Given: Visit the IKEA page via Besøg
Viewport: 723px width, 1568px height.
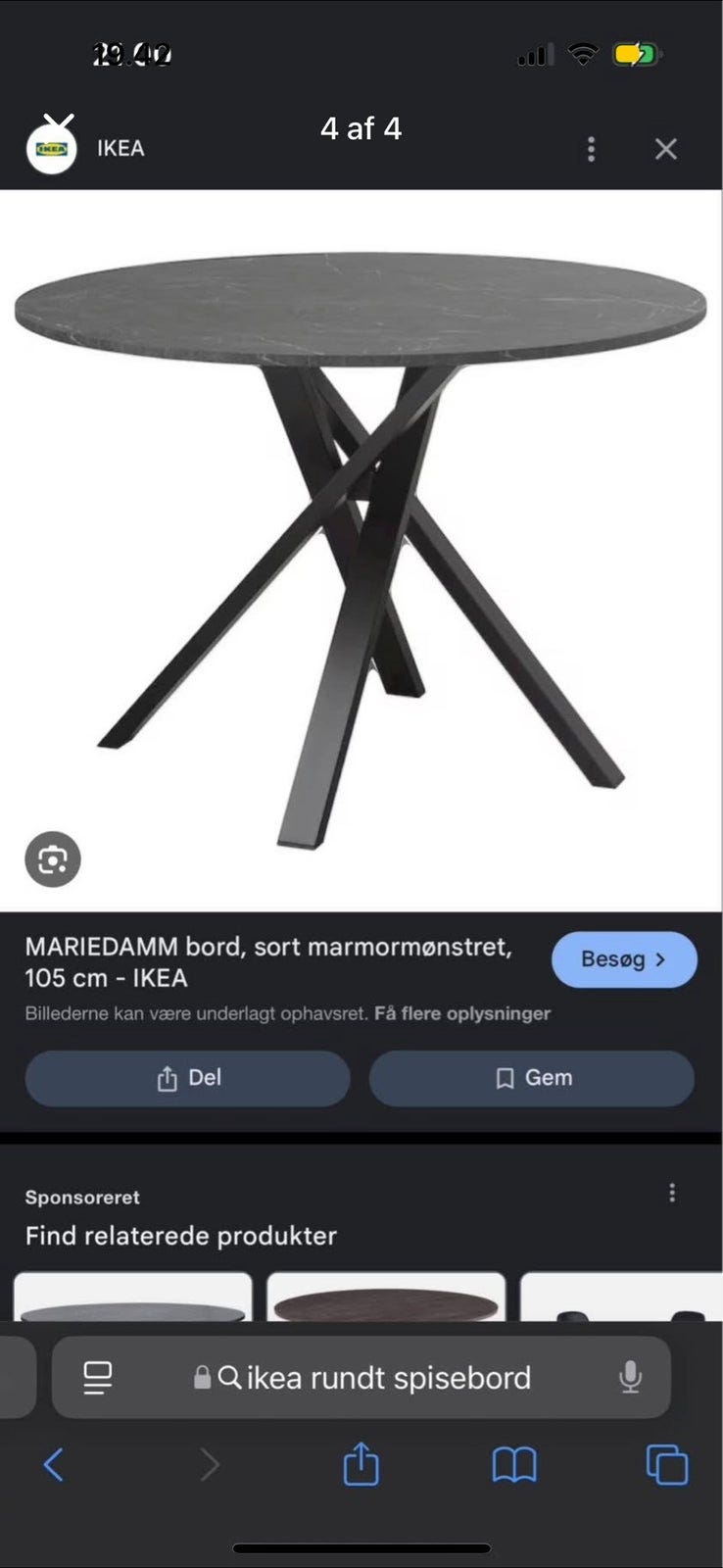Looking at the screenshot, I should coord(624,959).
